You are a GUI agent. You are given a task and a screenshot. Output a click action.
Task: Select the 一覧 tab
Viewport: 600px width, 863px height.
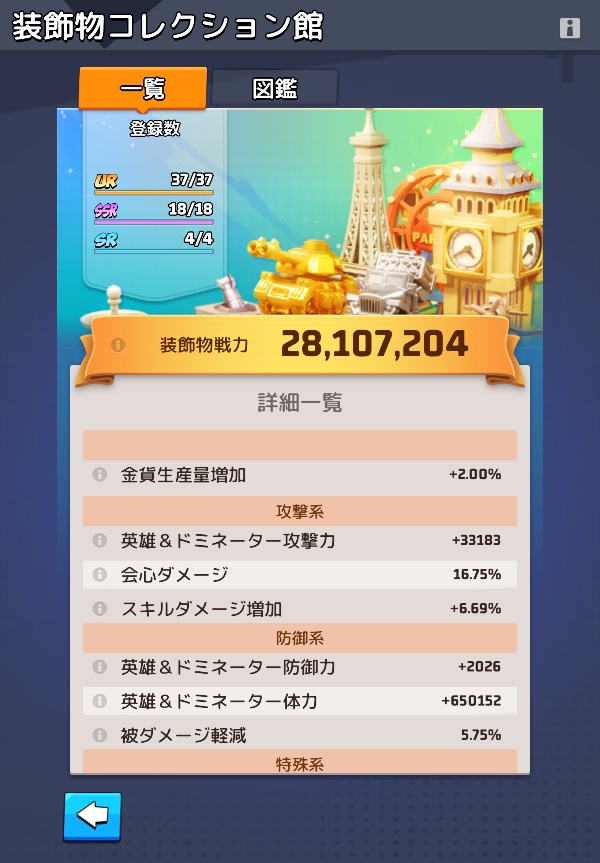pyautogui.click(x=142, y=88)
